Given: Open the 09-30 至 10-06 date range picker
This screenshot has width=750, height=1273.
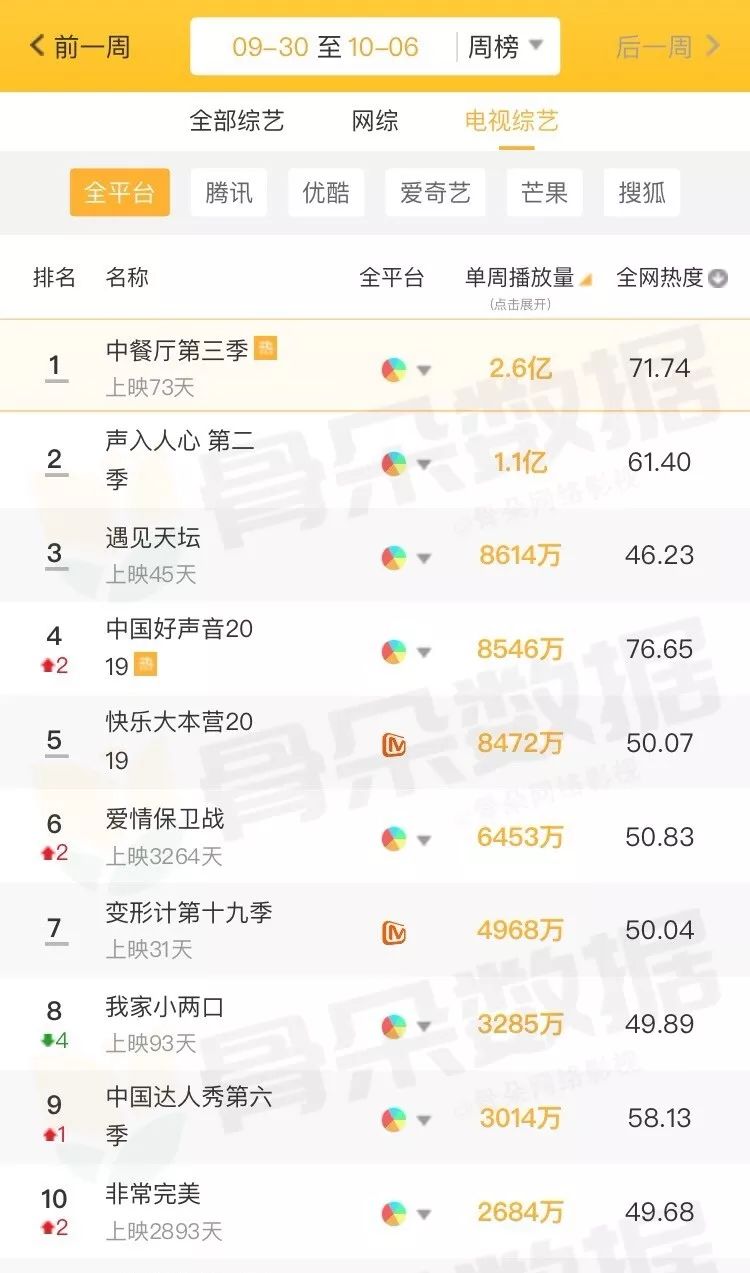Looking at the screenshot, I should [x=325, y=46].
